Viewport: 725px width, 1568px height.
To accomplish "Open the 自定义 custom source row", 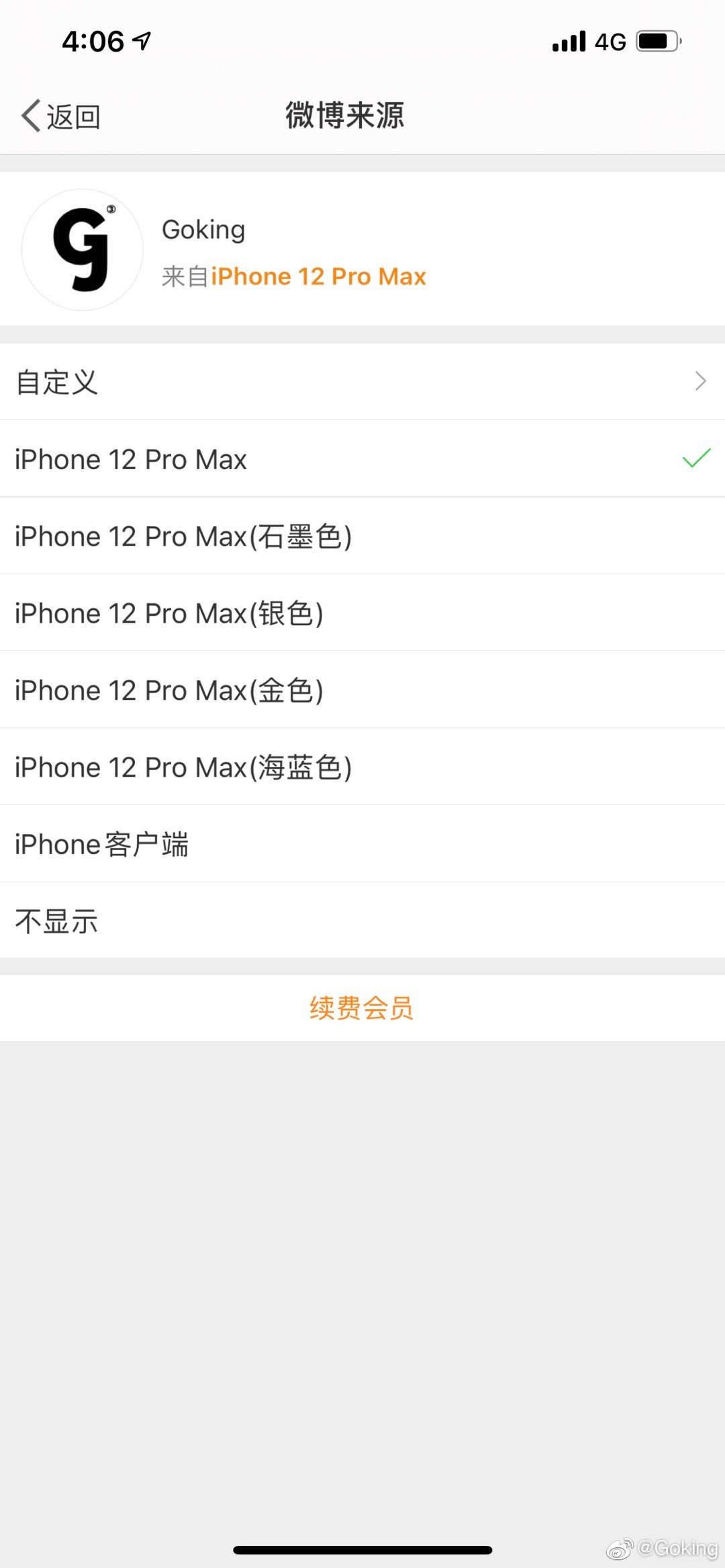I will tap(362, 382).
